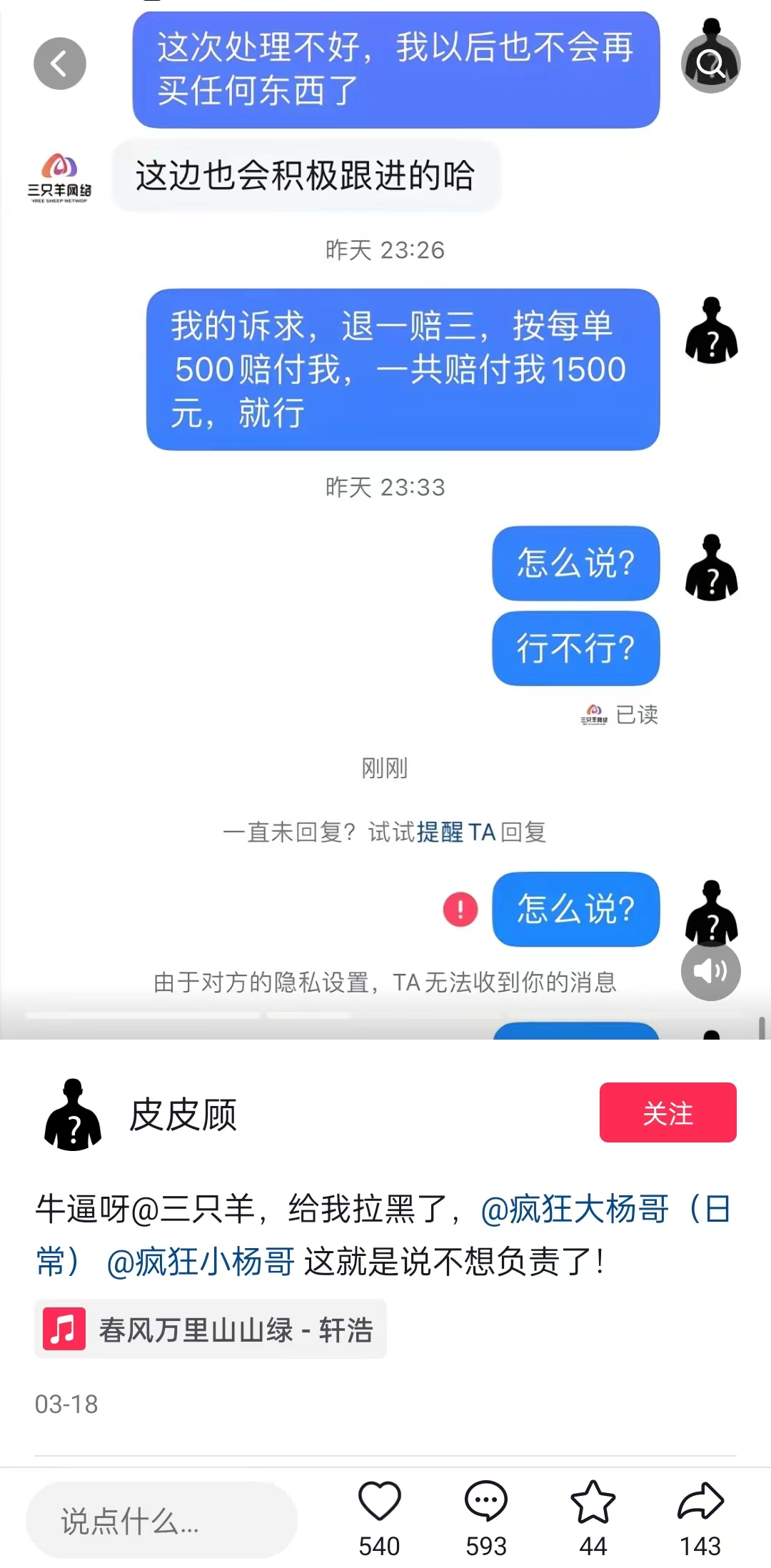Go back using the arrow button

pyautogui.click(x=60, y=64)
